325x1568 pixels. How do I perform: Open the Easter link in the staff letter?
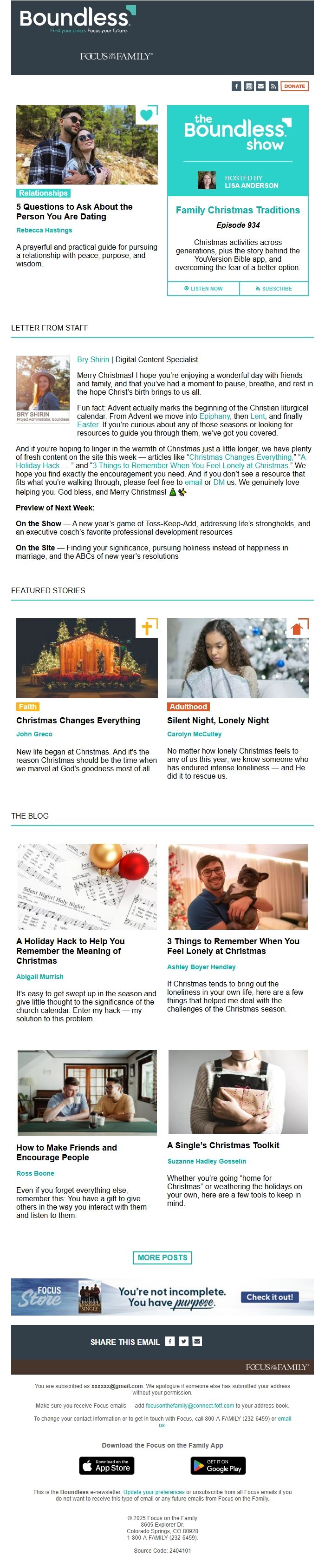88,424
